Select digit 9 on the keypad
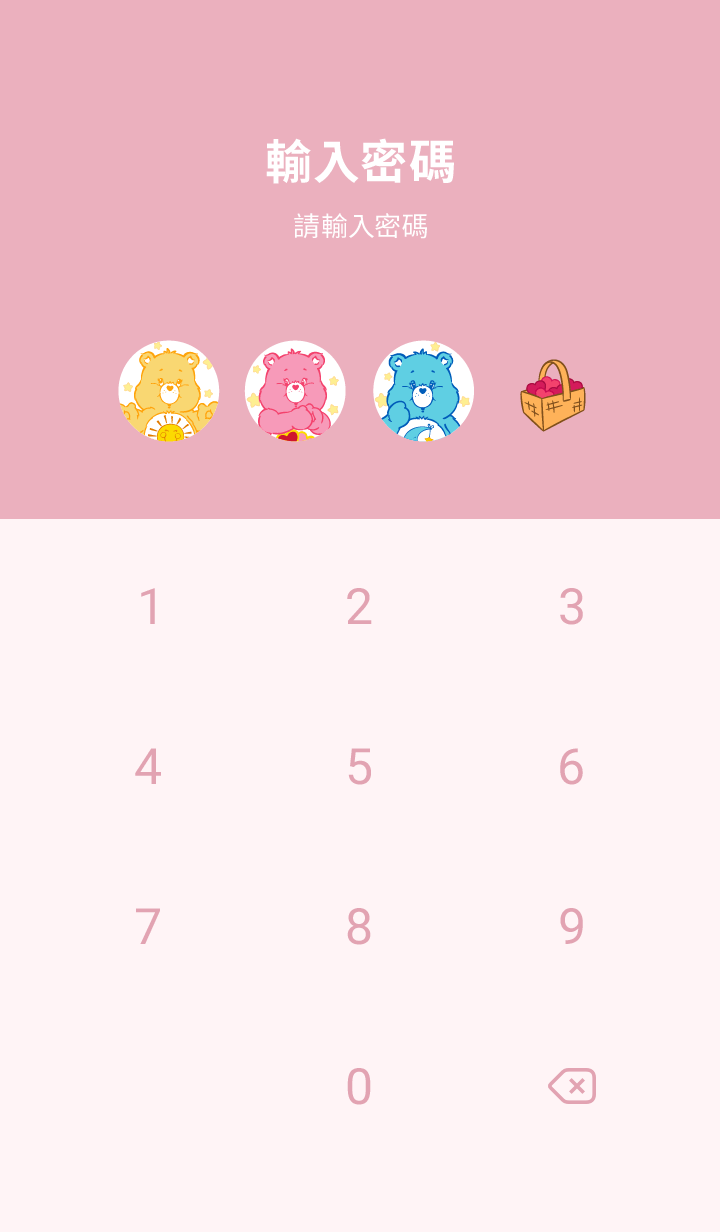The image size is (720, 1232). click(571, 927)
